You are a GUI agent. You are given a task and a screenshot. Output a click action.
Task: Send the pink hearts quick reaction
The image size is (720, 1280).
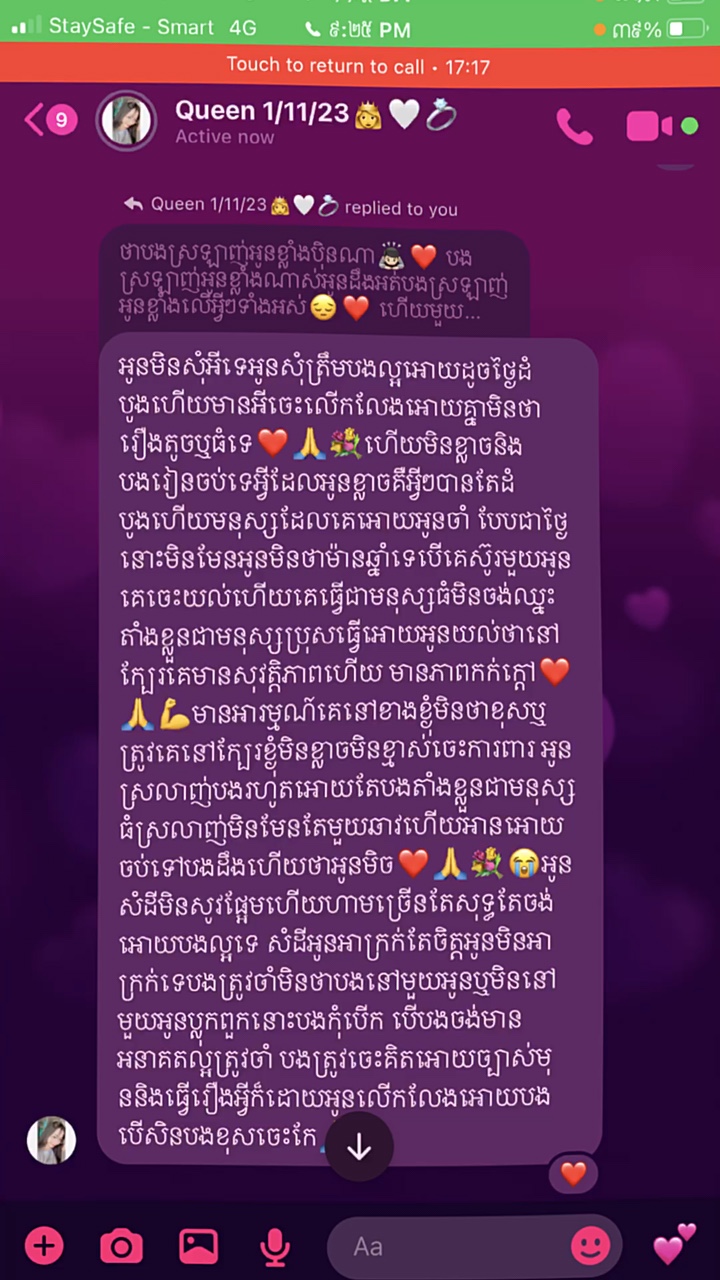point(674,1243)
